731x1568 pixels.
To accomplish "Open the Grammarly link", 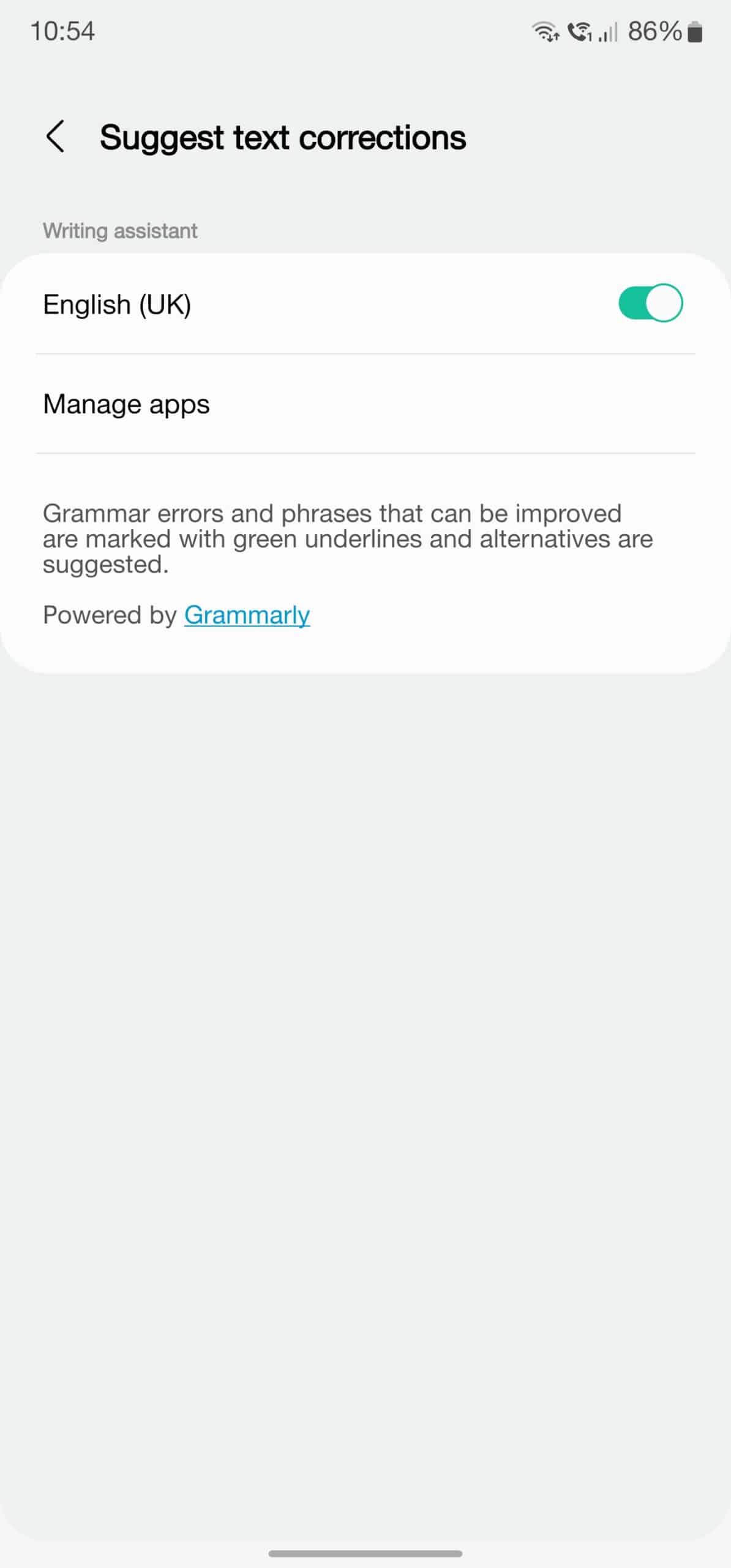I will pos(247,615).
